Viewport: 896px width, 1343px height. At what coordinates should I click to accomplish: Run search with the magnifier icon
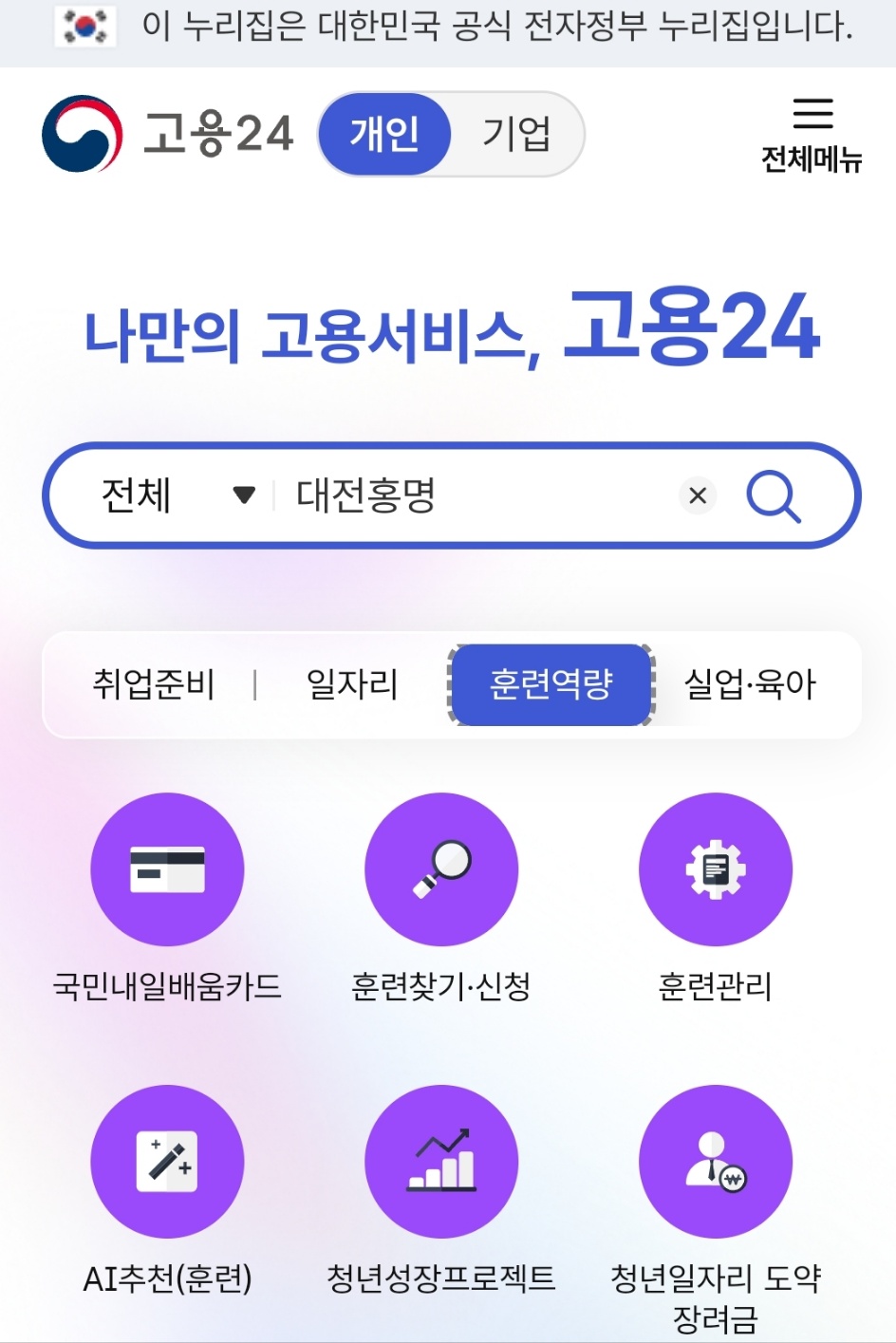coord(774,496)
